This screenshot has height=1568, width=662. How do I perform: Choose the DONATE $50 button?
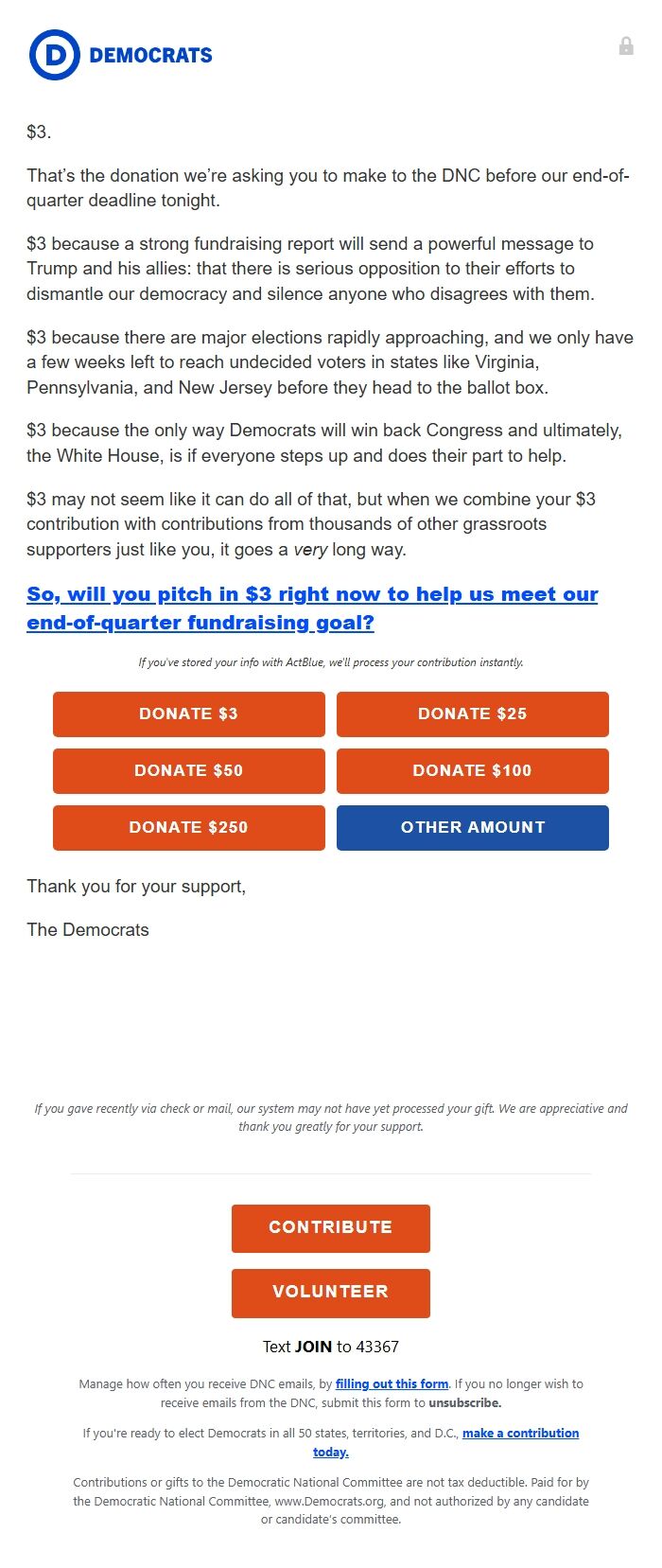(x=188, y=770)
